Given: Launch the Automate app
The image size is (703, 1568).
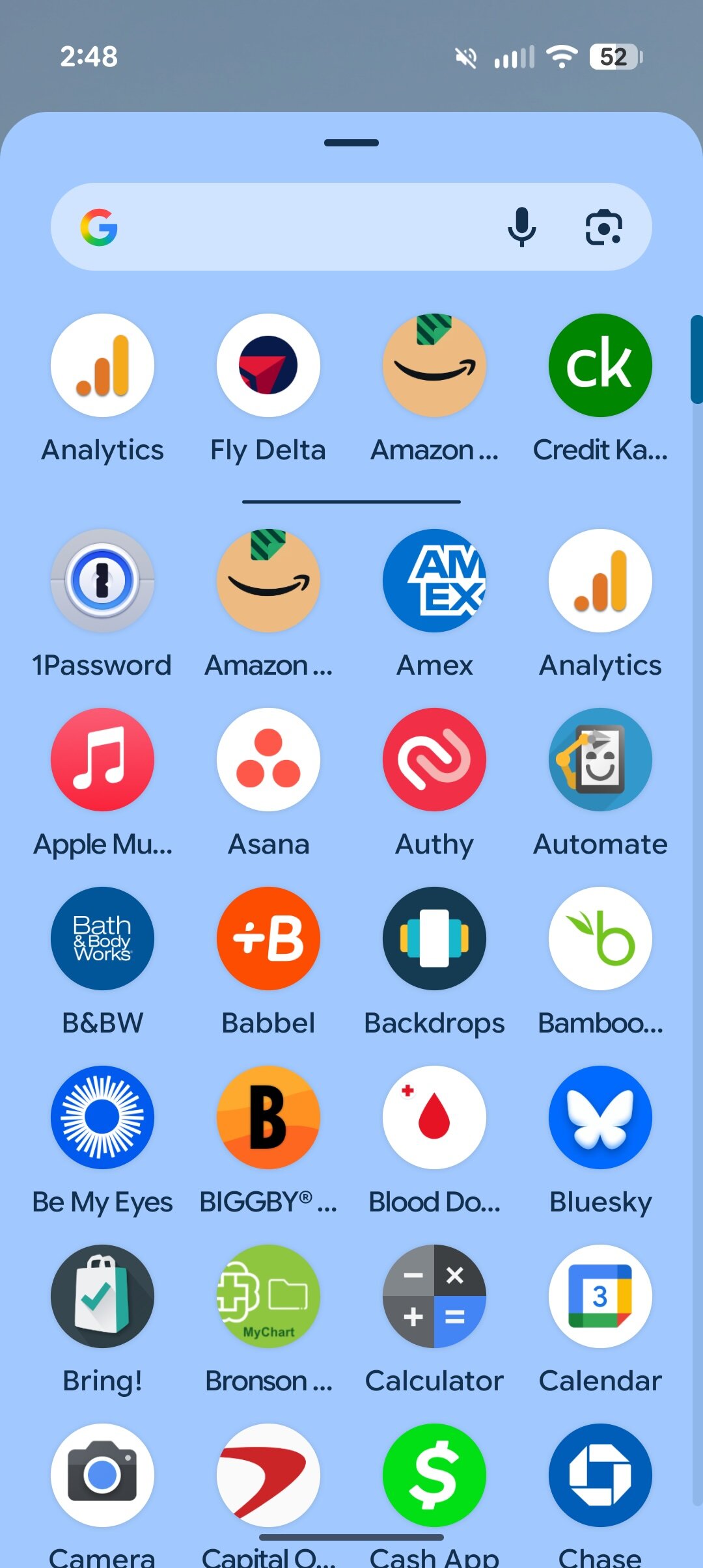Looking at the screenshot, I should pos(600,760).
